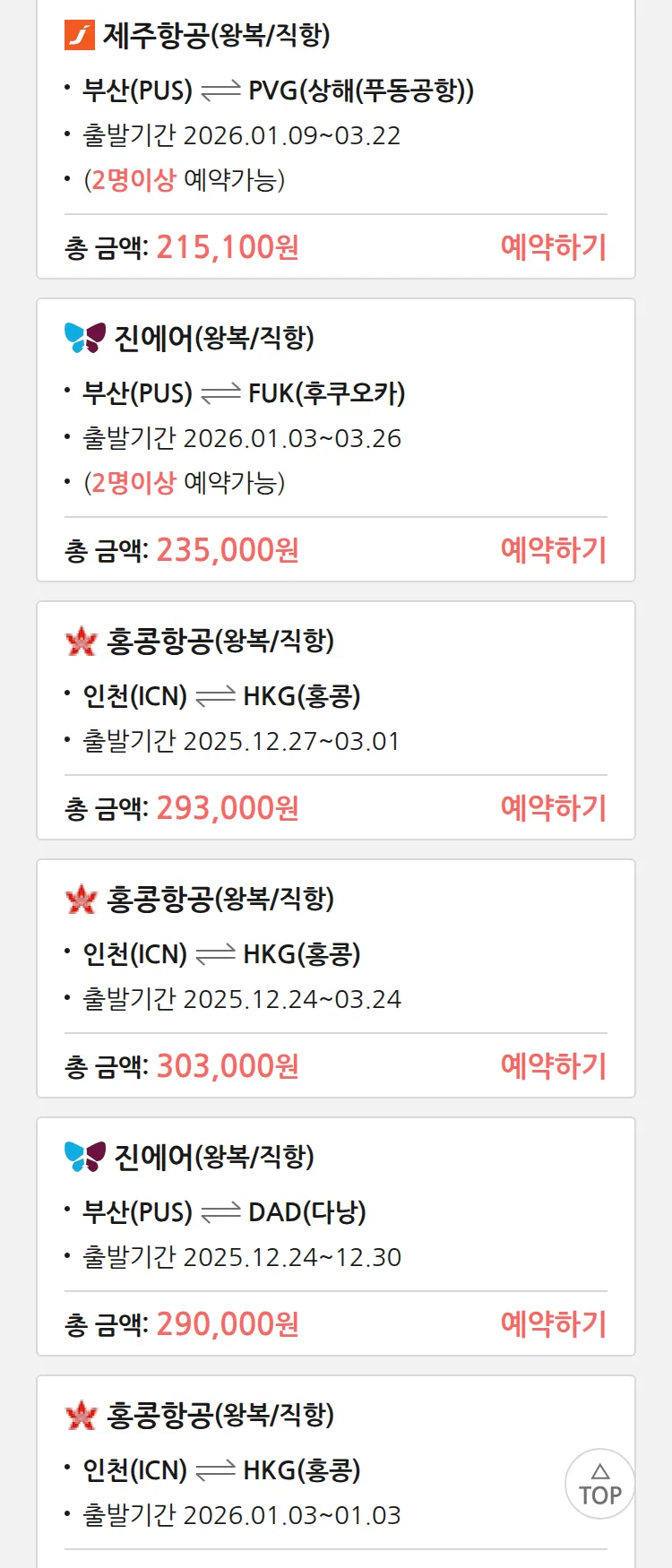Image resolution: width=672 pixels, height=1568 pixels.
Task: Book the 235,000원 진에어 Fukuoka flight
Action: click(553, 549)
